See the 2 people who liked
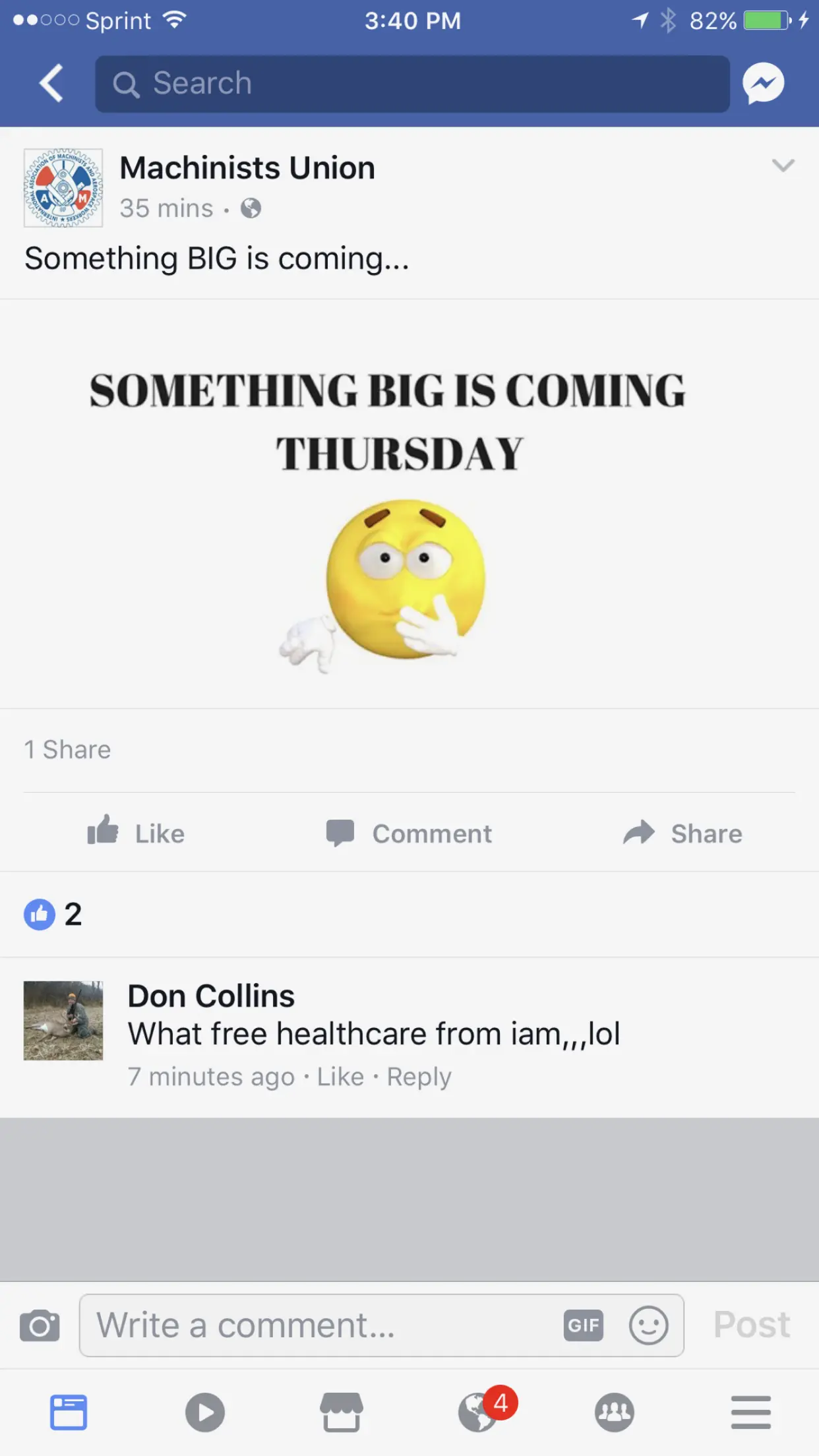The image size is (819, 1456). 53,915
